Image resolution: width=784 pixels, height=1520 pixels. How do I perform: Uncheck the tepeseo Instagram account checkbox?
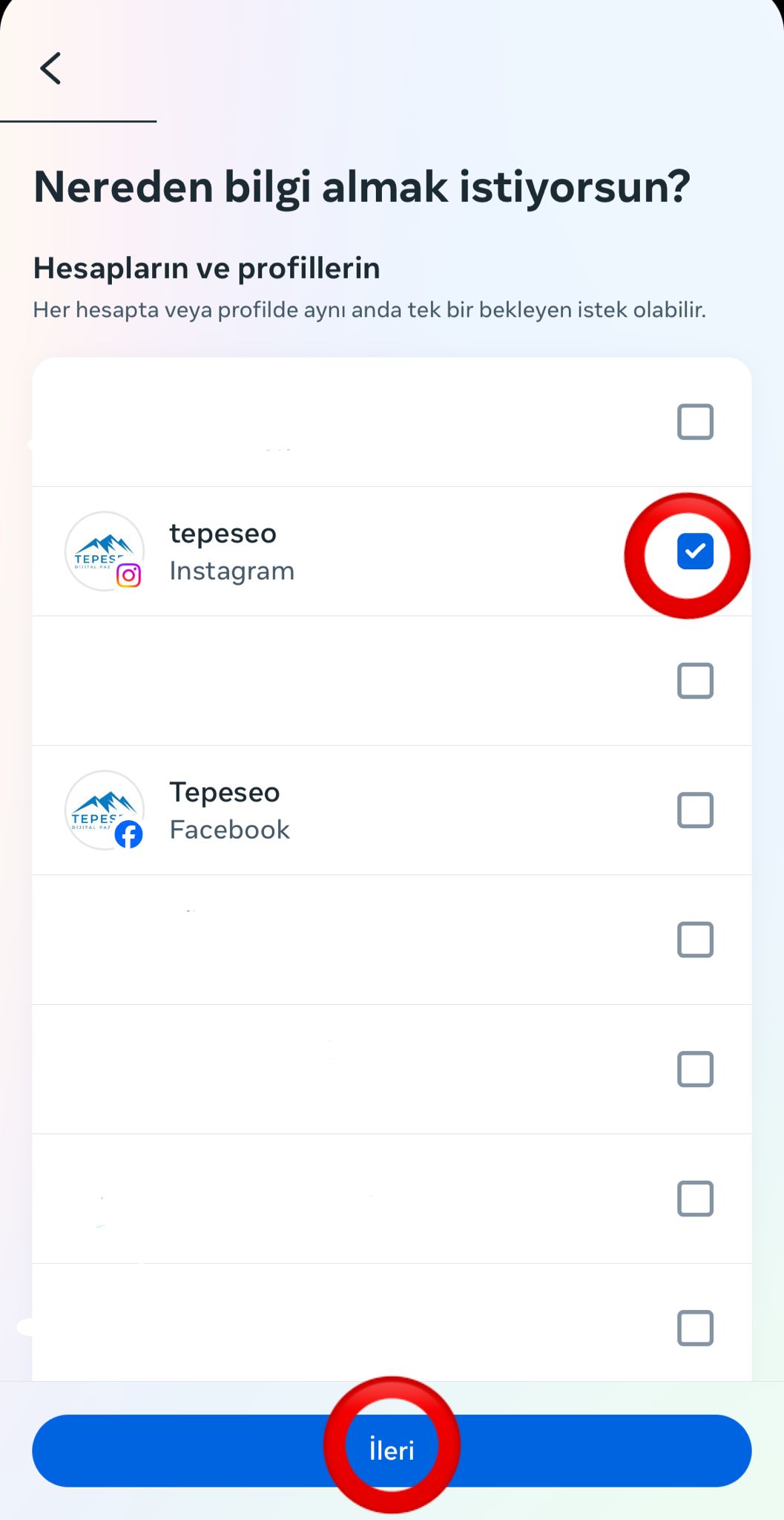[695, 551]
